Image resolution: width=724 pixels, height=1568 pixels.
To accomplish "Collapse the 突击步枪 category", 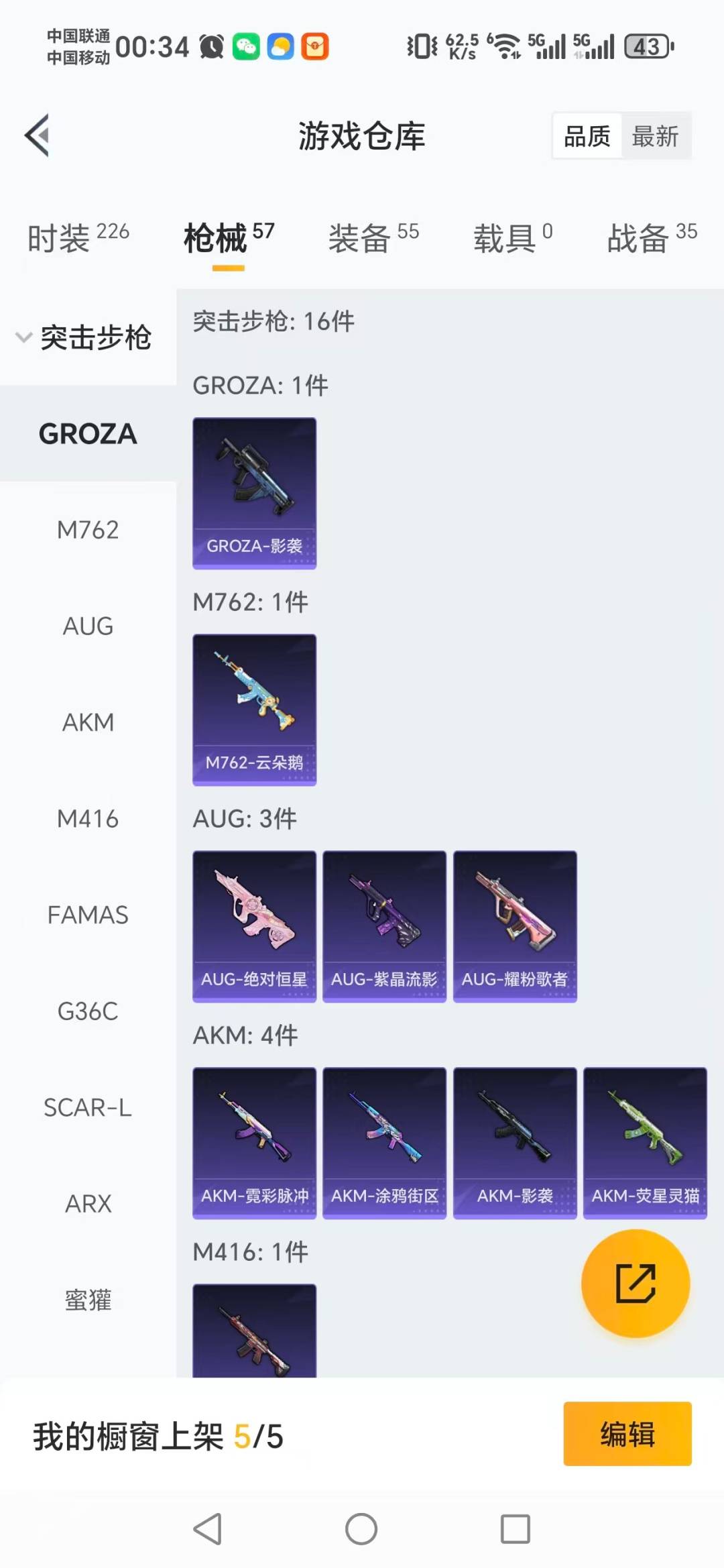I will (84, 337).
